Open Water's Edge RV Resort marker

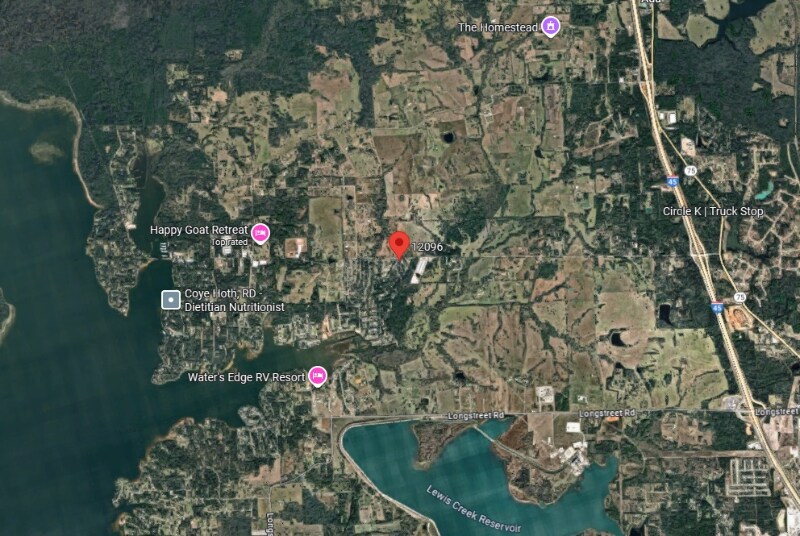tap(317, 377)
